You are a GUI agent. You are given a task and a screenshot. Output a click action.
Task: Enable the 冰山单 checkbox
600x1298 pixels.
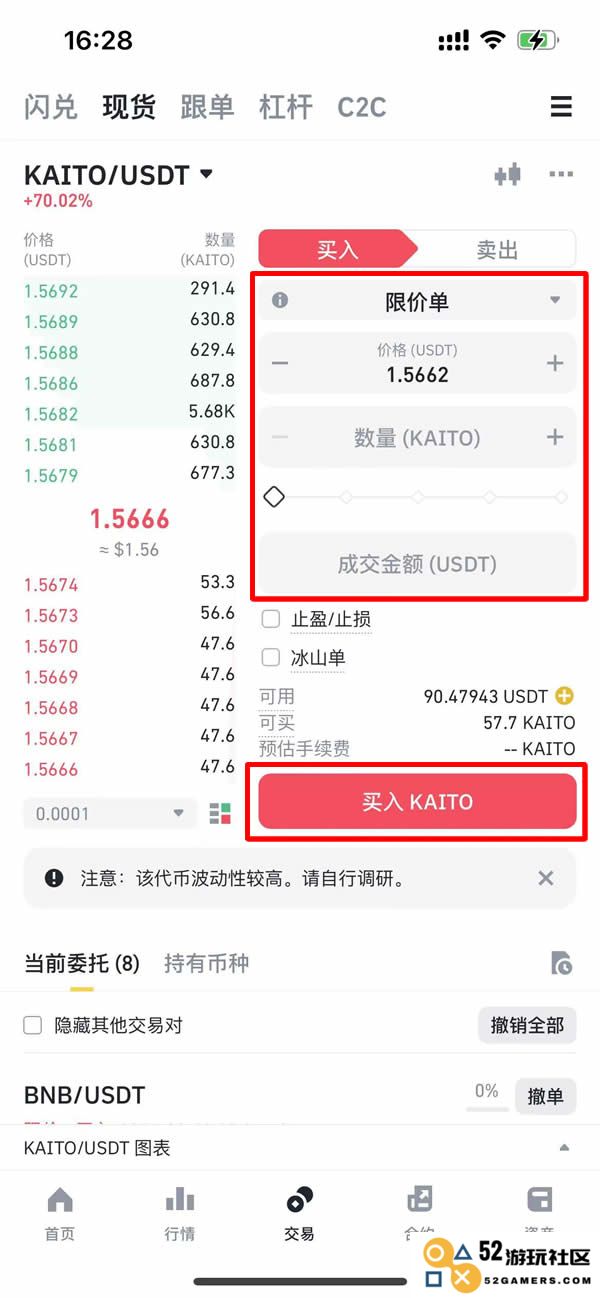coord(270,658)
